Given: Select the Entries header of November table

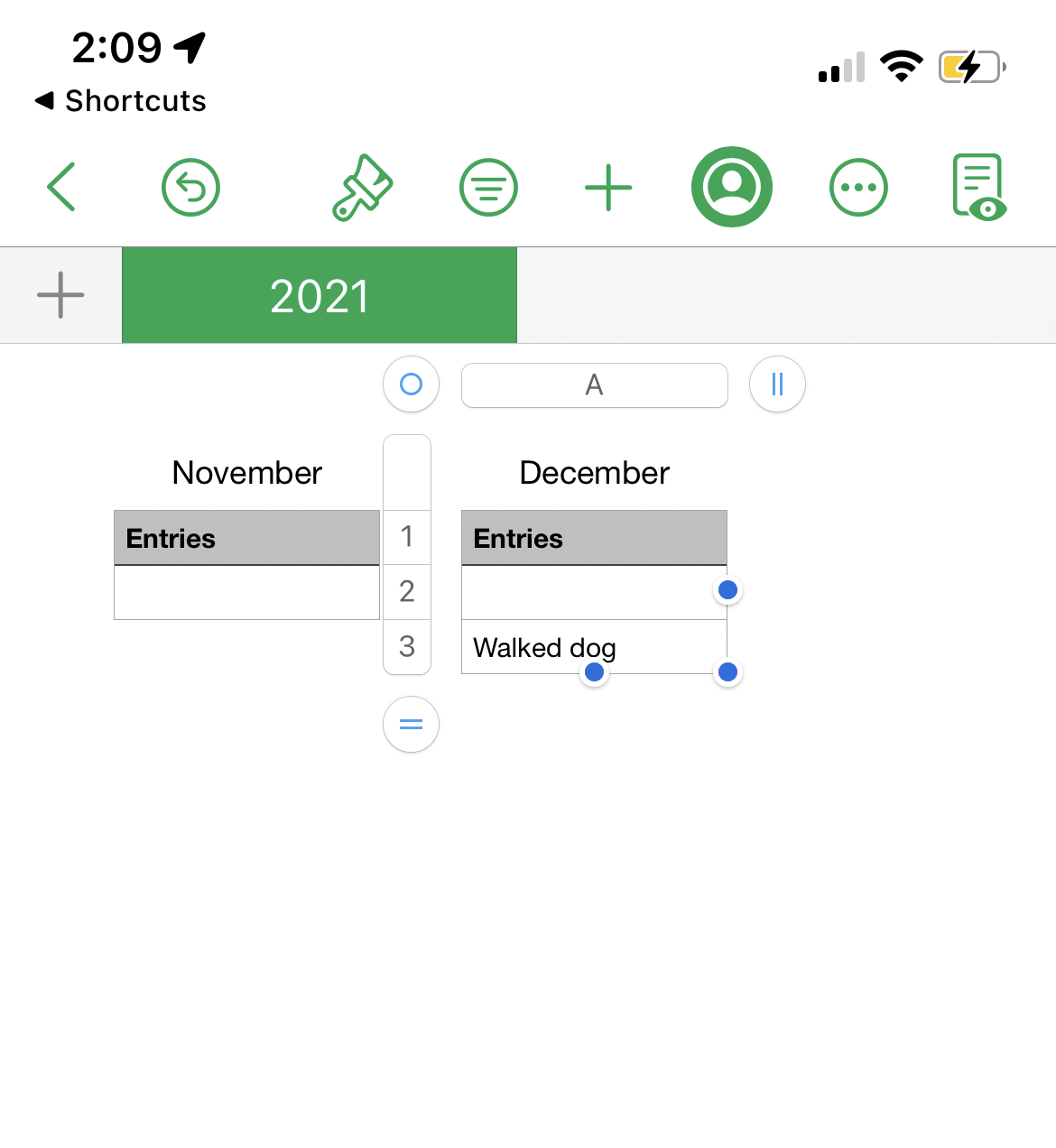Looking at the screenshot, I should coord(246,537).
